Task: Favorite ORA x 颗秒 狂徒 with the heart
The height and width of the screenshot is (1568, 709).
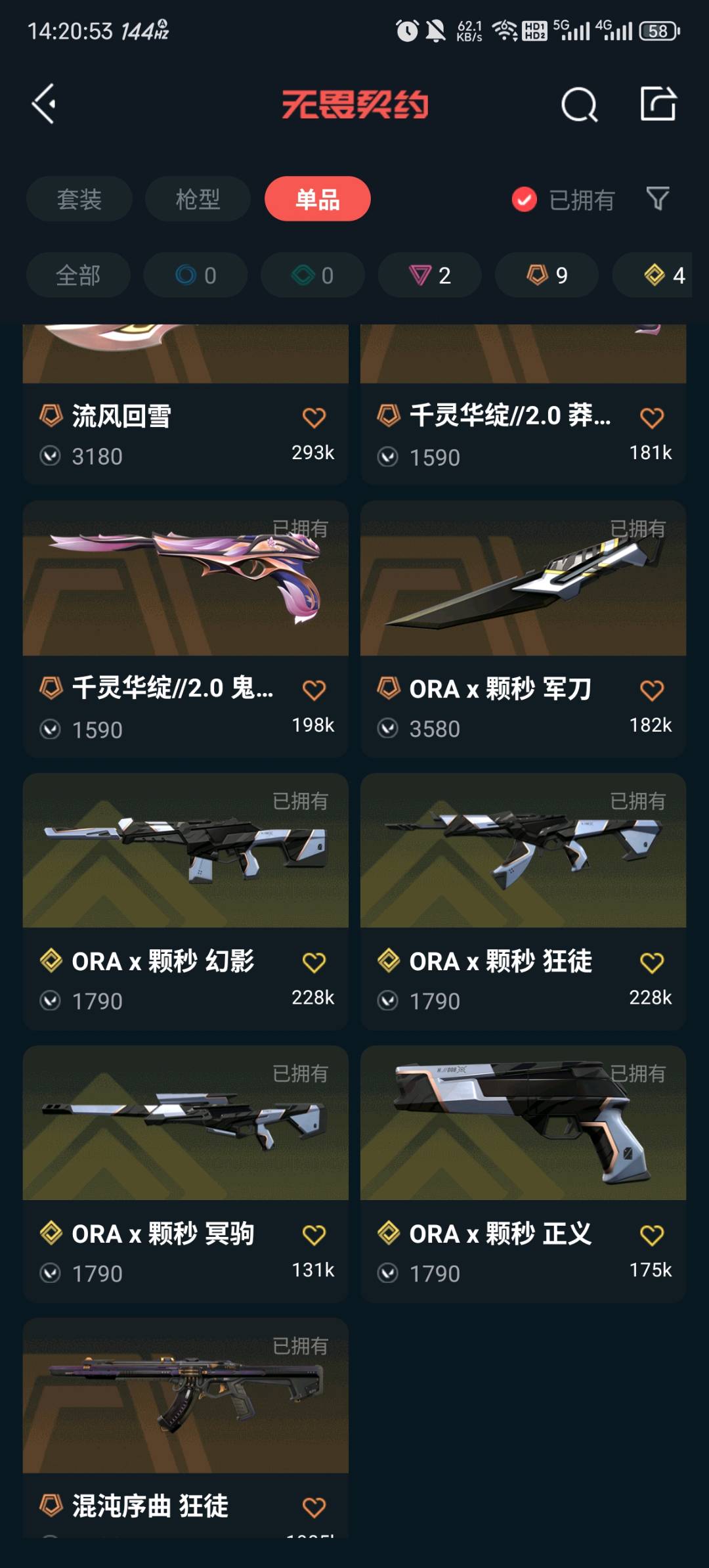Action: coord(651,963)
